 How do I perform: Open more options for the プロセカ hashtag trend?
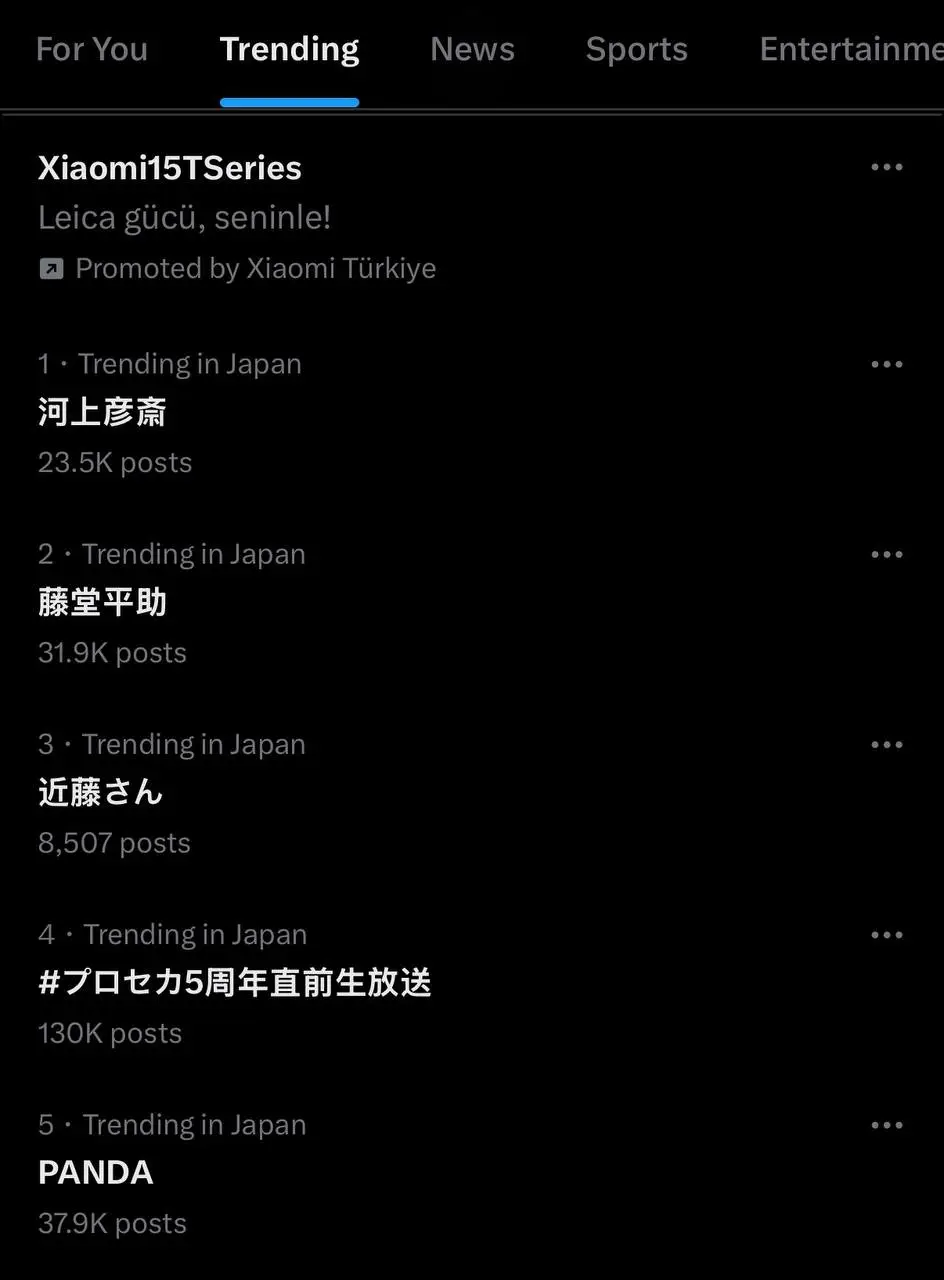887,934
